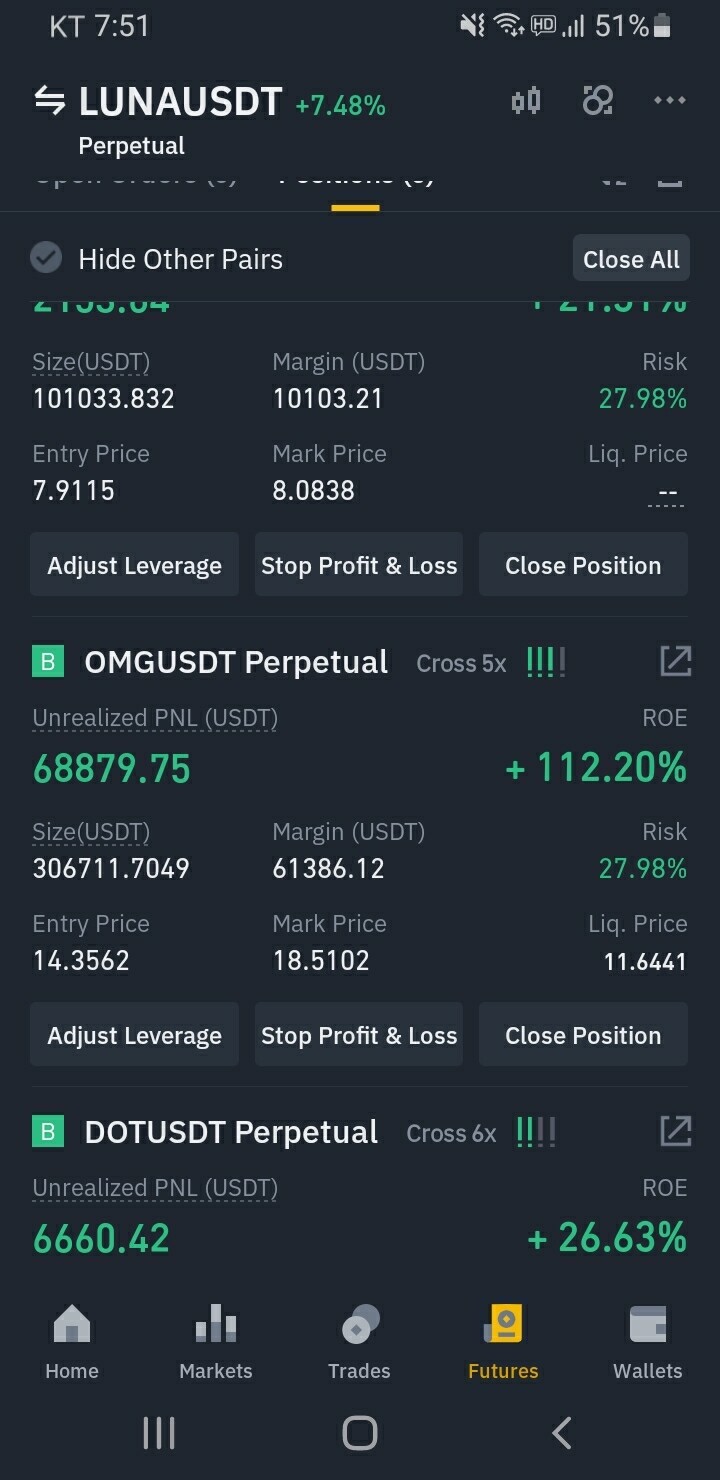Open the overflow menu
The height and width of the screenshot is (1480, 720).
(669, 101)
